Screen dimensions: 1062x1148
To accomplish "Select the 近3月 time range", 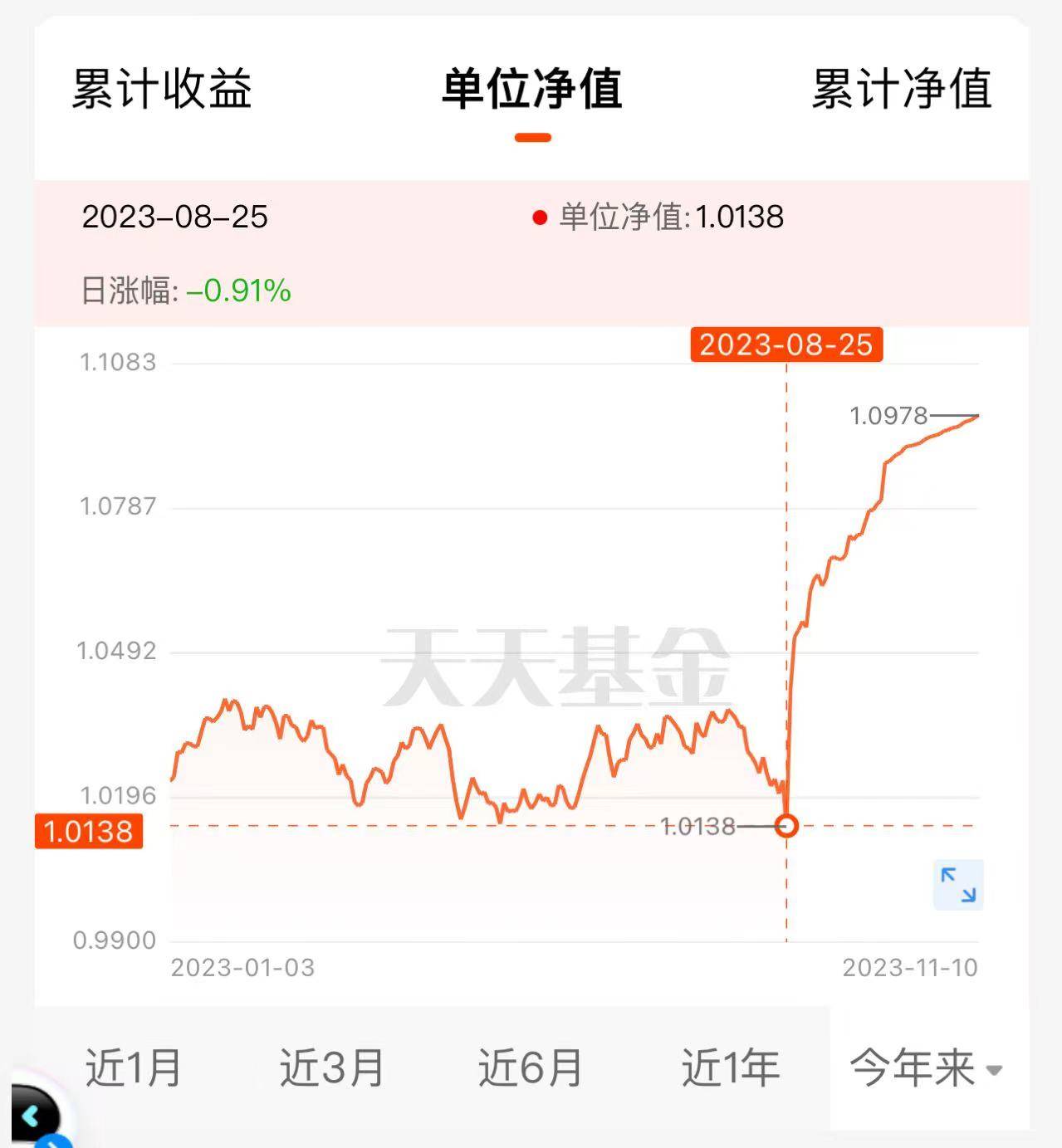I will 331,1067.
